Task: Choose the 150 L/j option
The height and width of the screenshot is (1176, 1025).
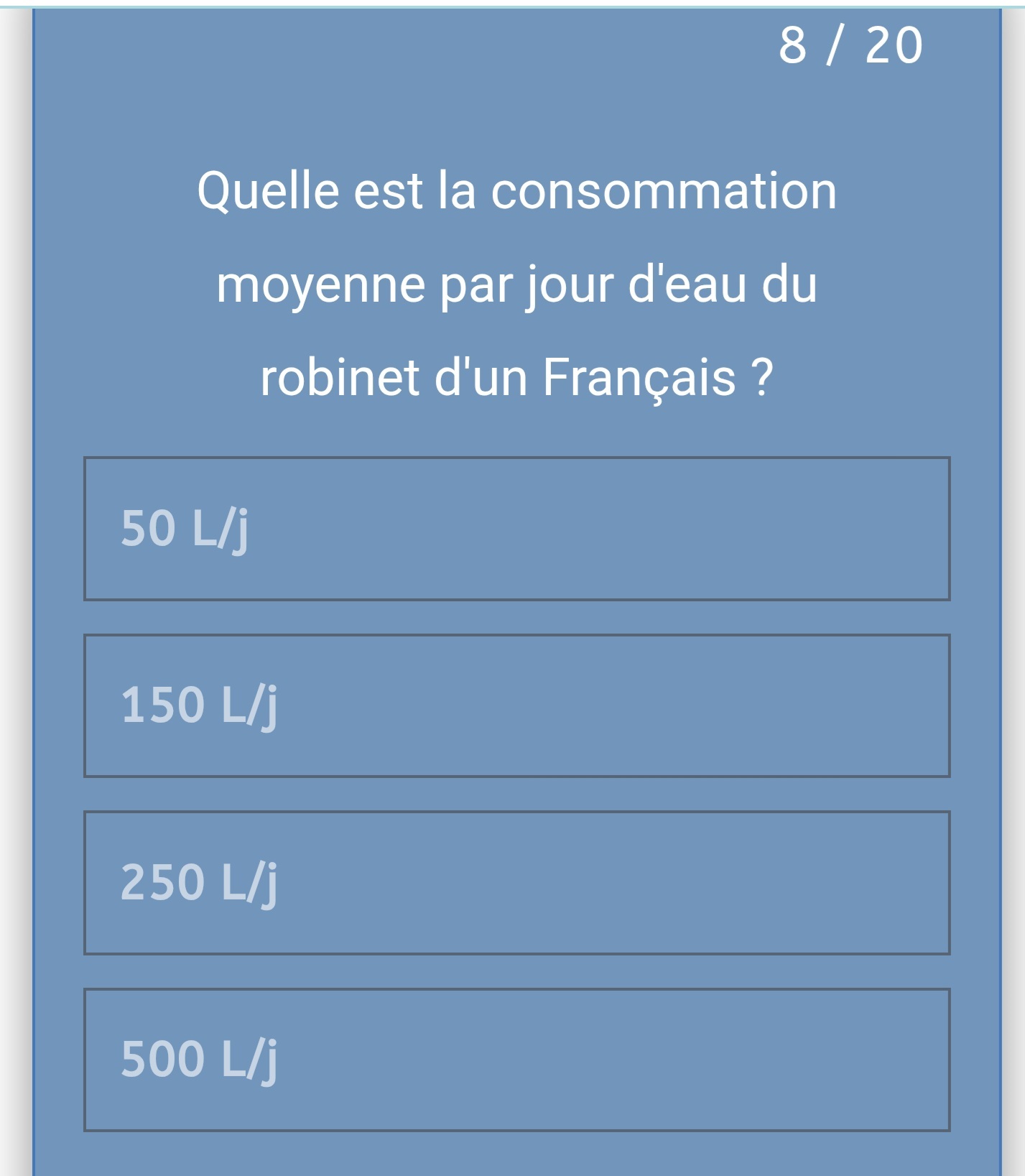Action: [x=516, y=705]
